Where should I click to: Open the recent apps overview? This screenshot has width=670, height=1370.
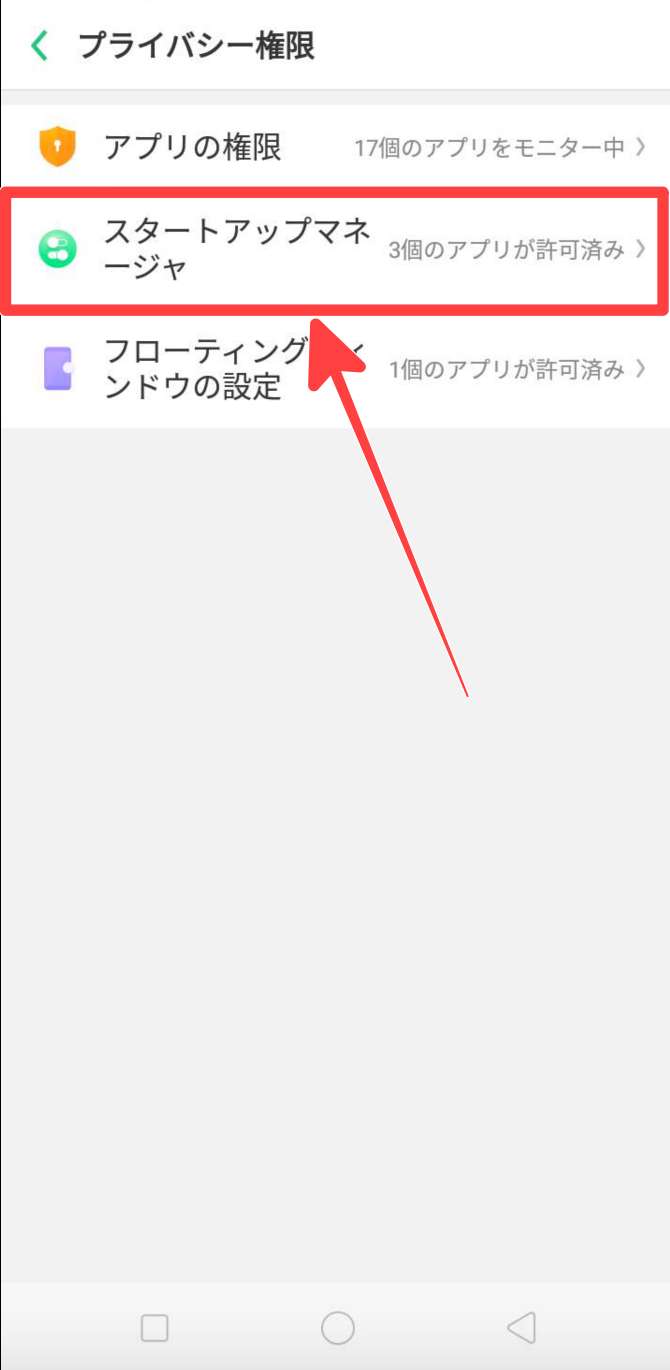click(x=154, y=1327)
